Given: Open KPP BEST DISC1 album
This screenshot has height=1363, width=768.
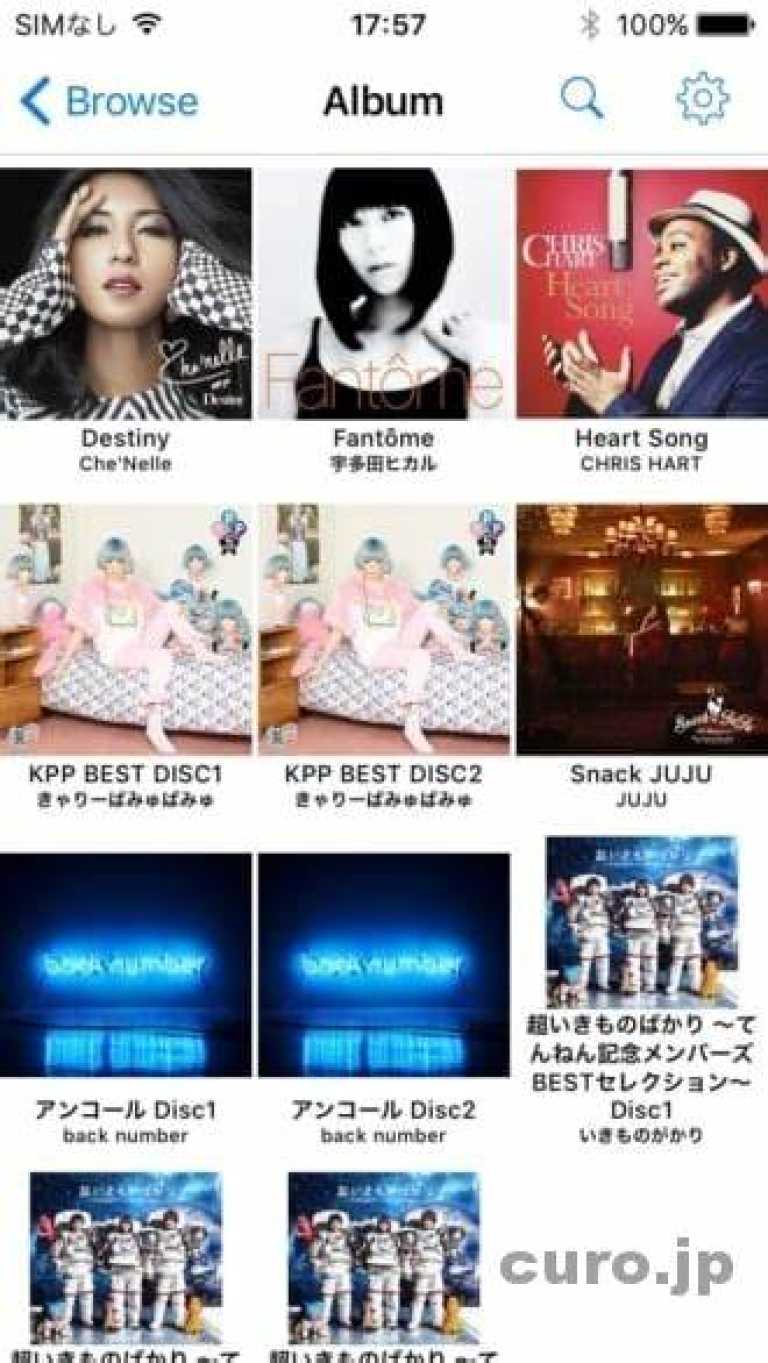Looking at the screenshot, I should (x=126, y=629).
